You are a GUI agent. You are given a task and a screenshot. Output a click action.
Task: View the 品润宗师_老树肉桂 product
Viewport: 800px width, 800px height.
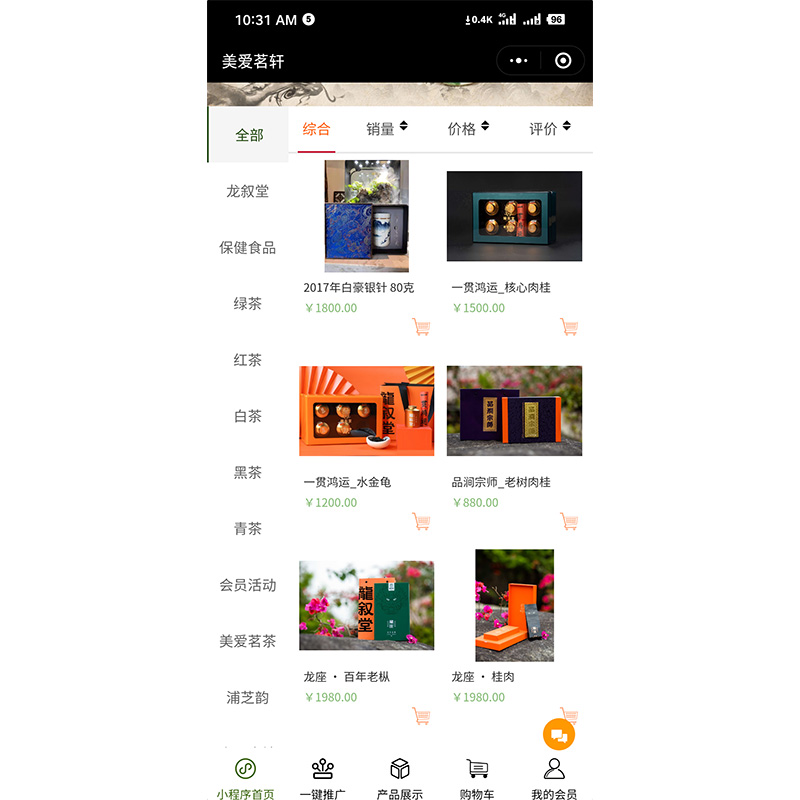tap(514, 411)
